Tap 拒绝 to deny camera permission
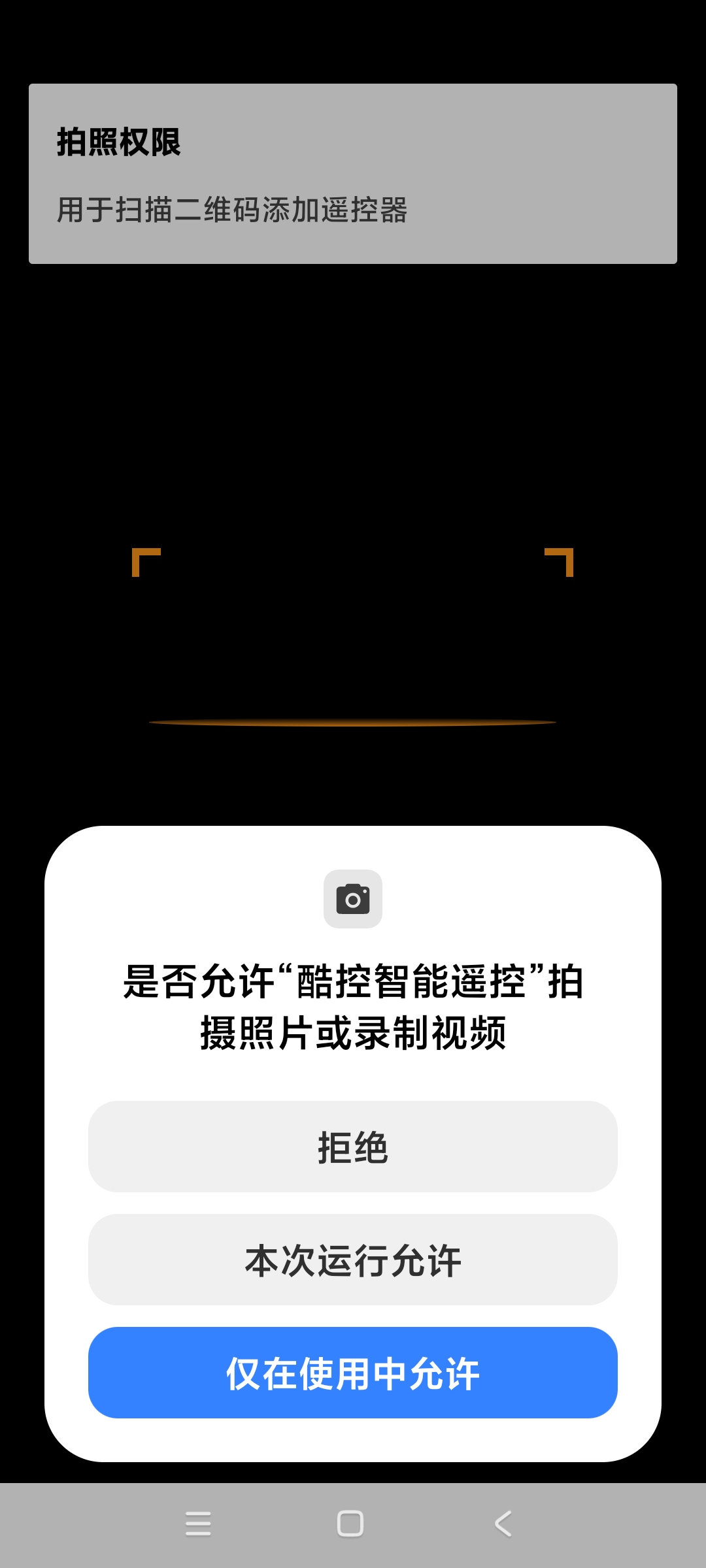Viewport: 706px width, 1568px height. point(353,1147)
